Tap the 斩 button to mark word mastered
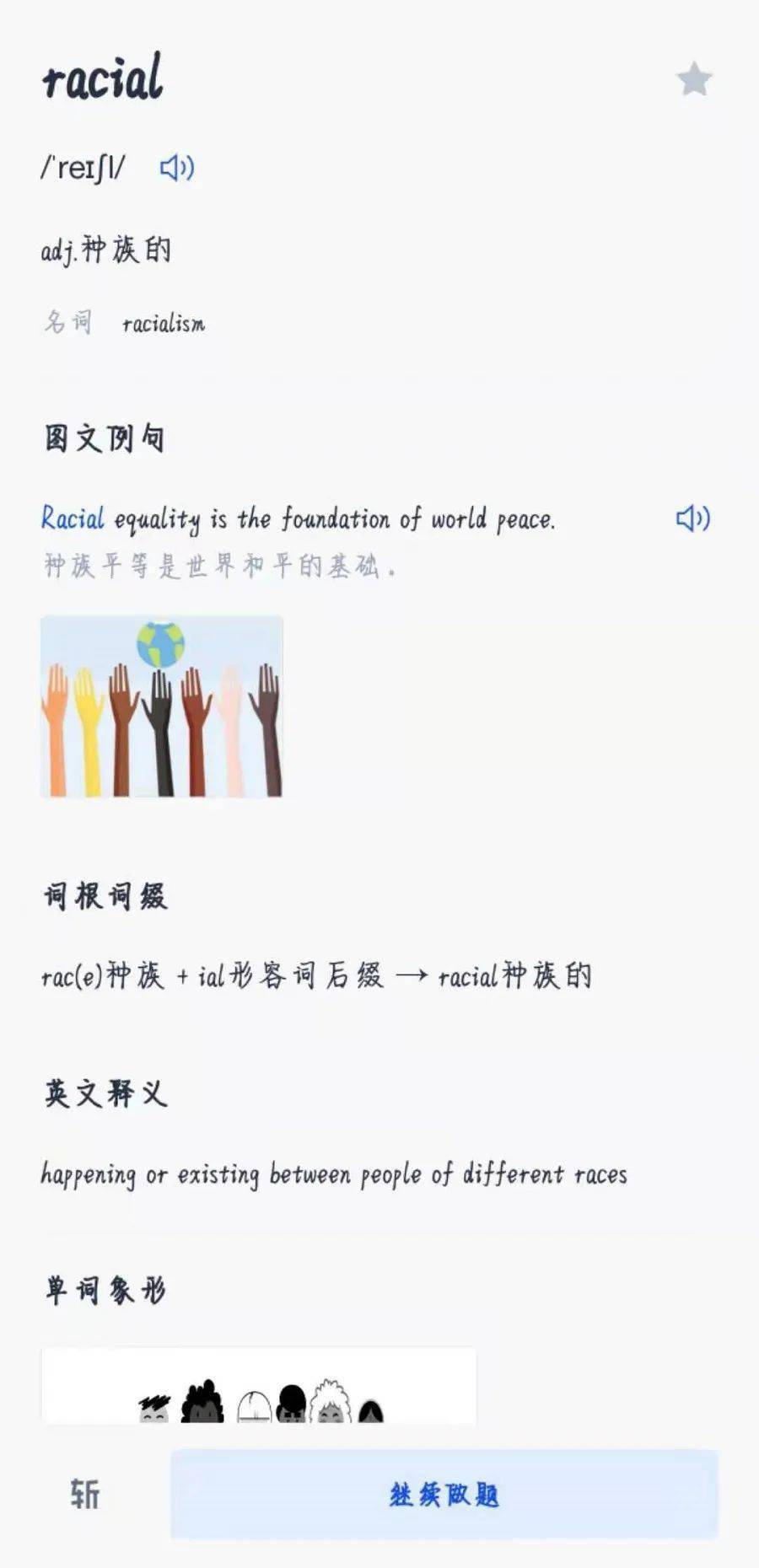759x1568 pixels. [85, 1494]
